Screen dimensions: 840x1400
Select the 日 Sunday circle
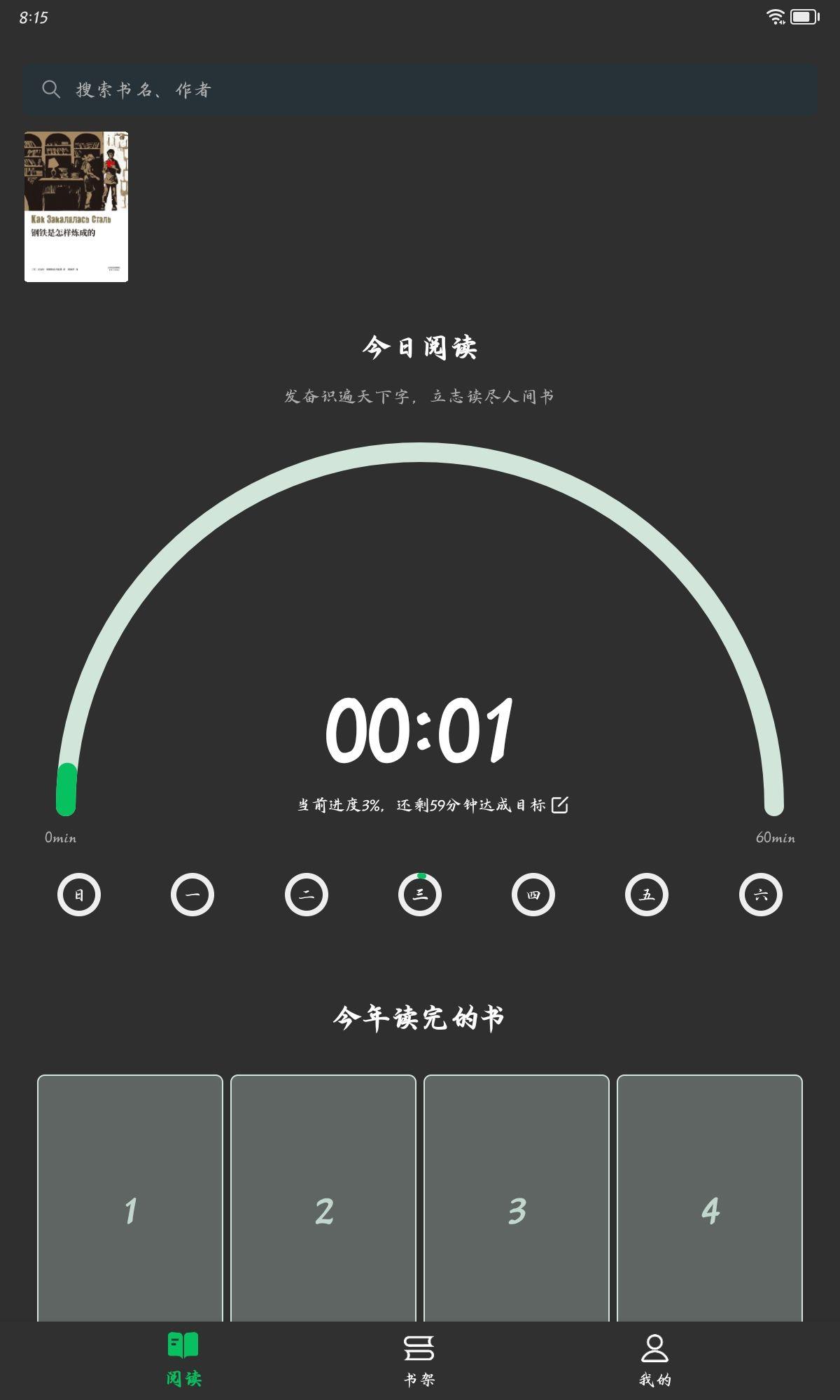[x=79, y=895]
